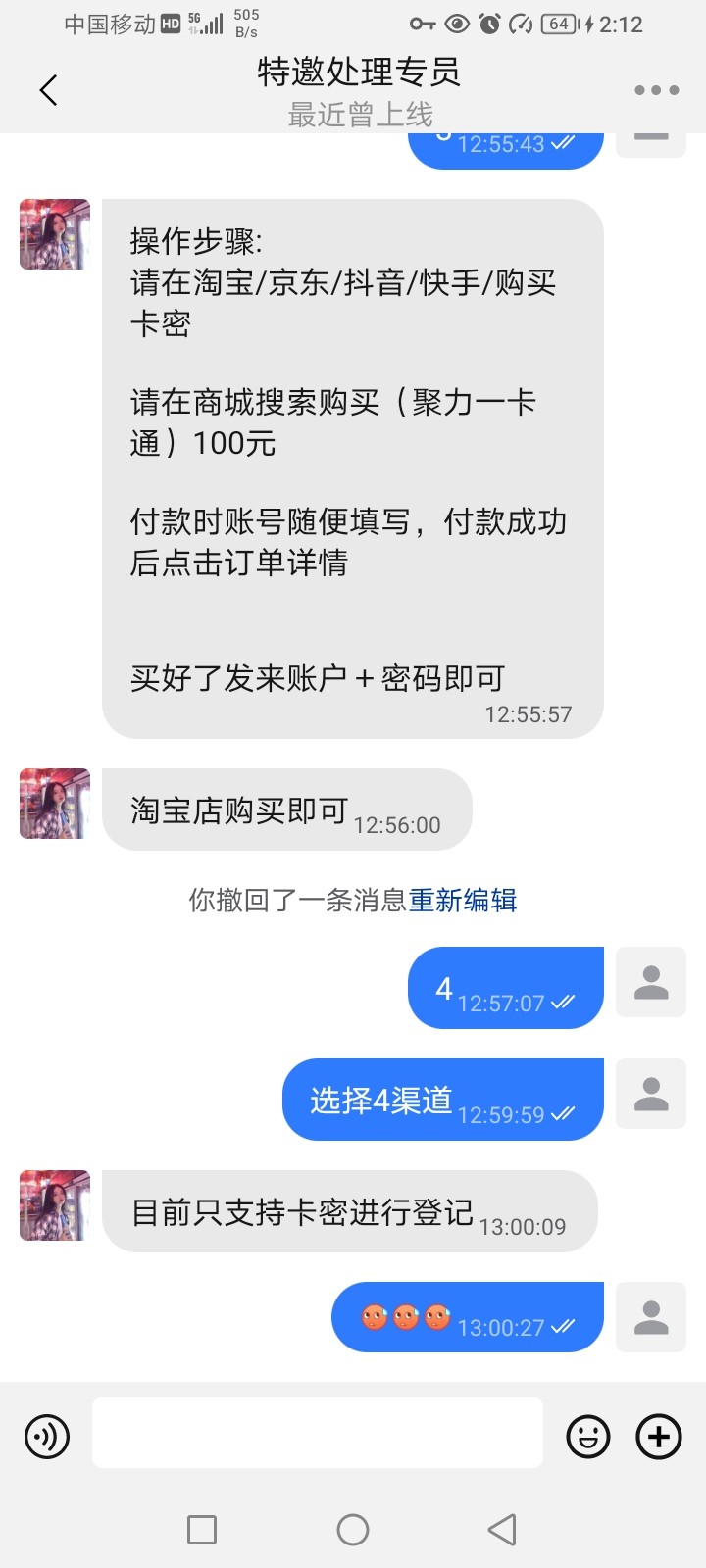The width and height of the screenshot is (706, 1568).
Task: Tap the Android home circle icon
Action: (x=352, y=1528)
